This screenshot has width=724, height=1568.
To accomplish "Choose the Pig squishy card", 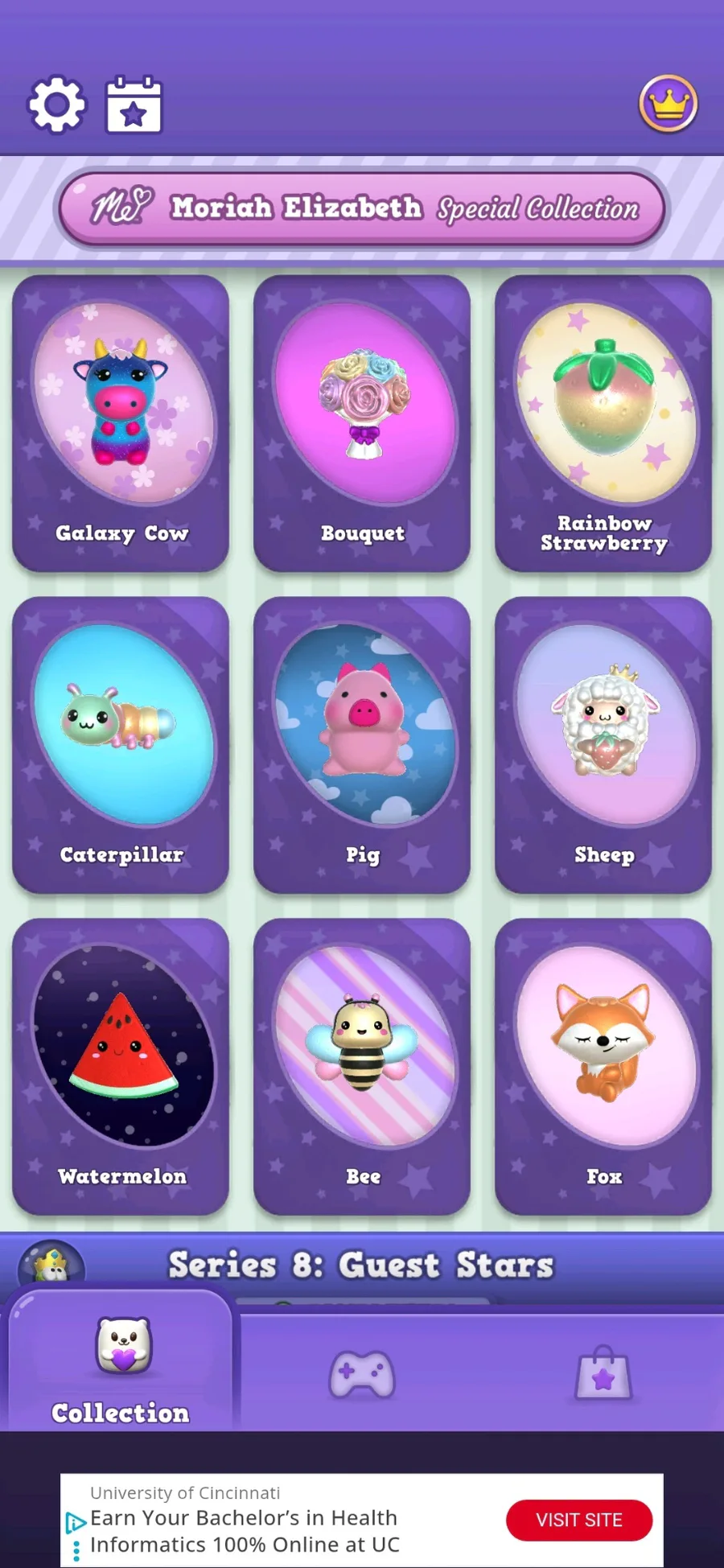I will (x=362, y=745).
